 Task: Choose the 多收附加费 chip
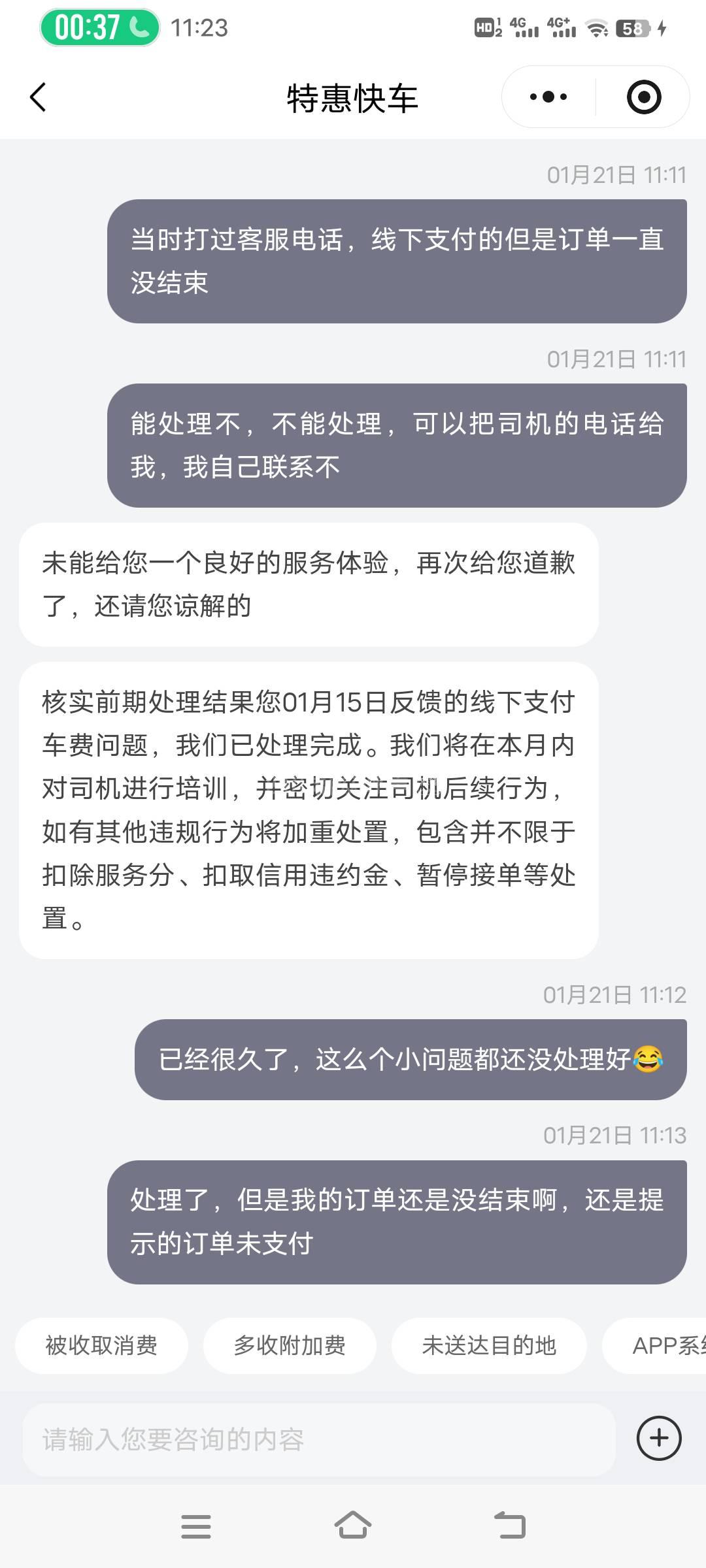click(290, 1346)
